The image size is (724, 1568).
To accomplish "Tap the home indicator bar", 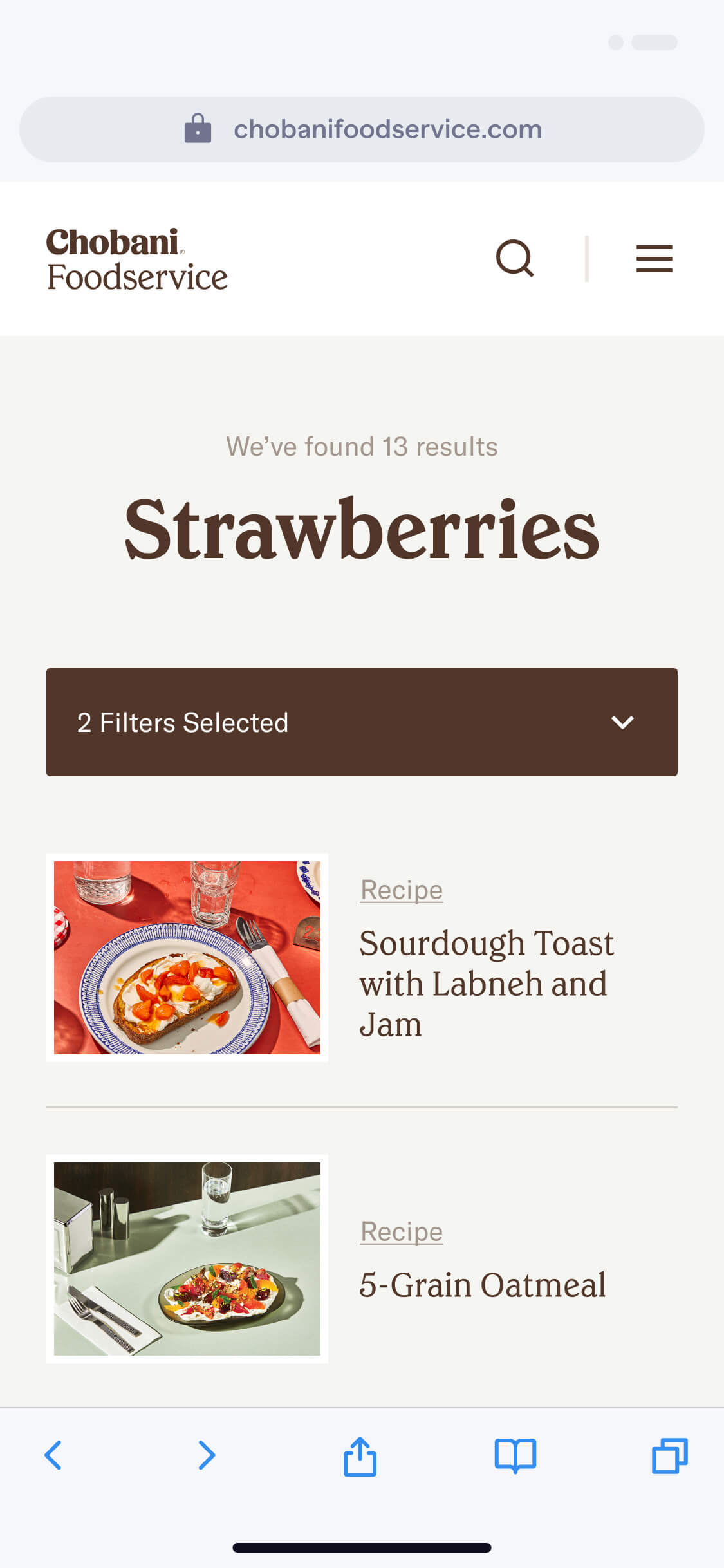I will click(x=362, y=1547).
